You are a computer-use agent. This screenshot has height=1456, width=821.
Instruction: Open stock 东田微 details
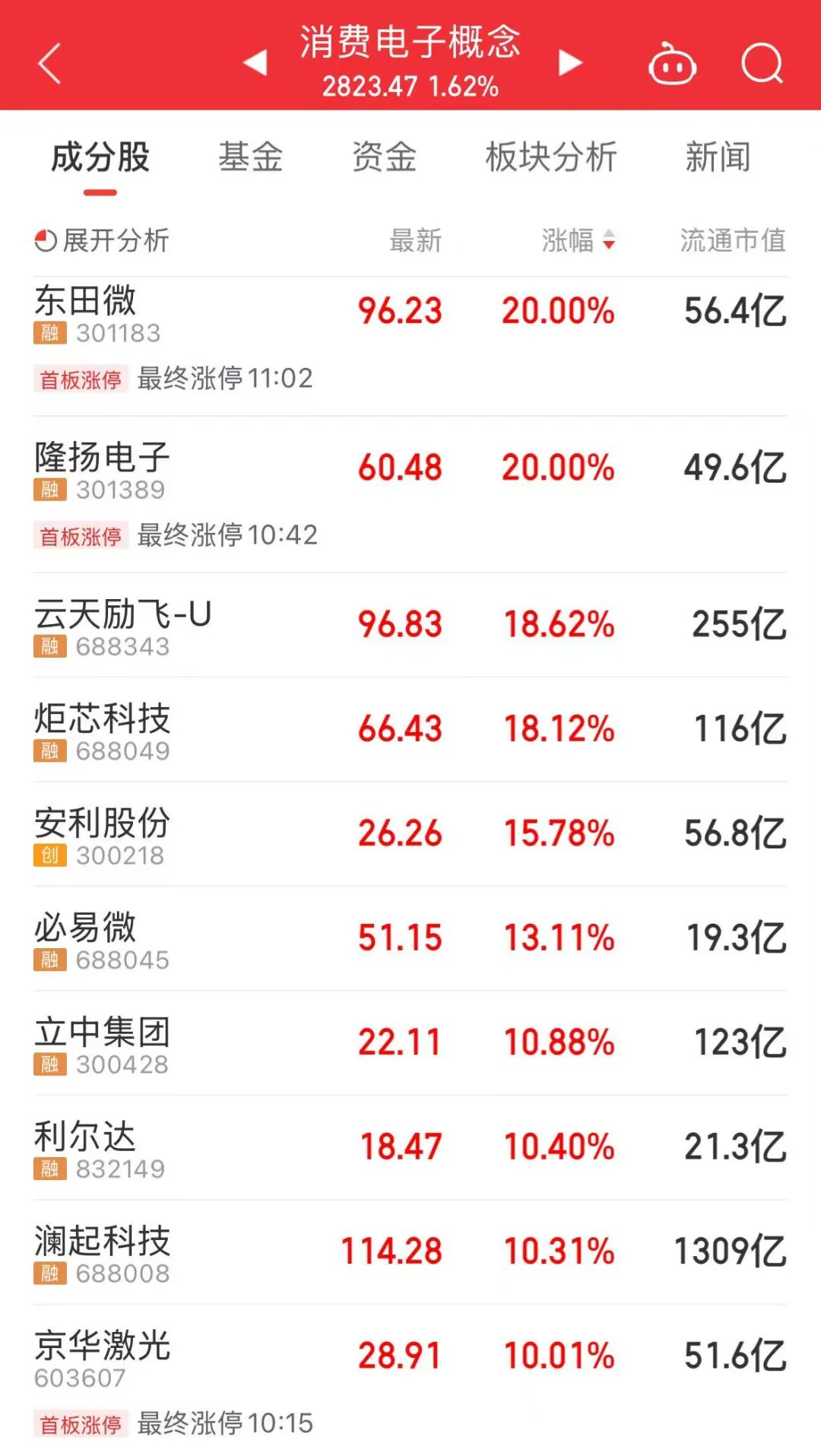(x=85, y=300)
